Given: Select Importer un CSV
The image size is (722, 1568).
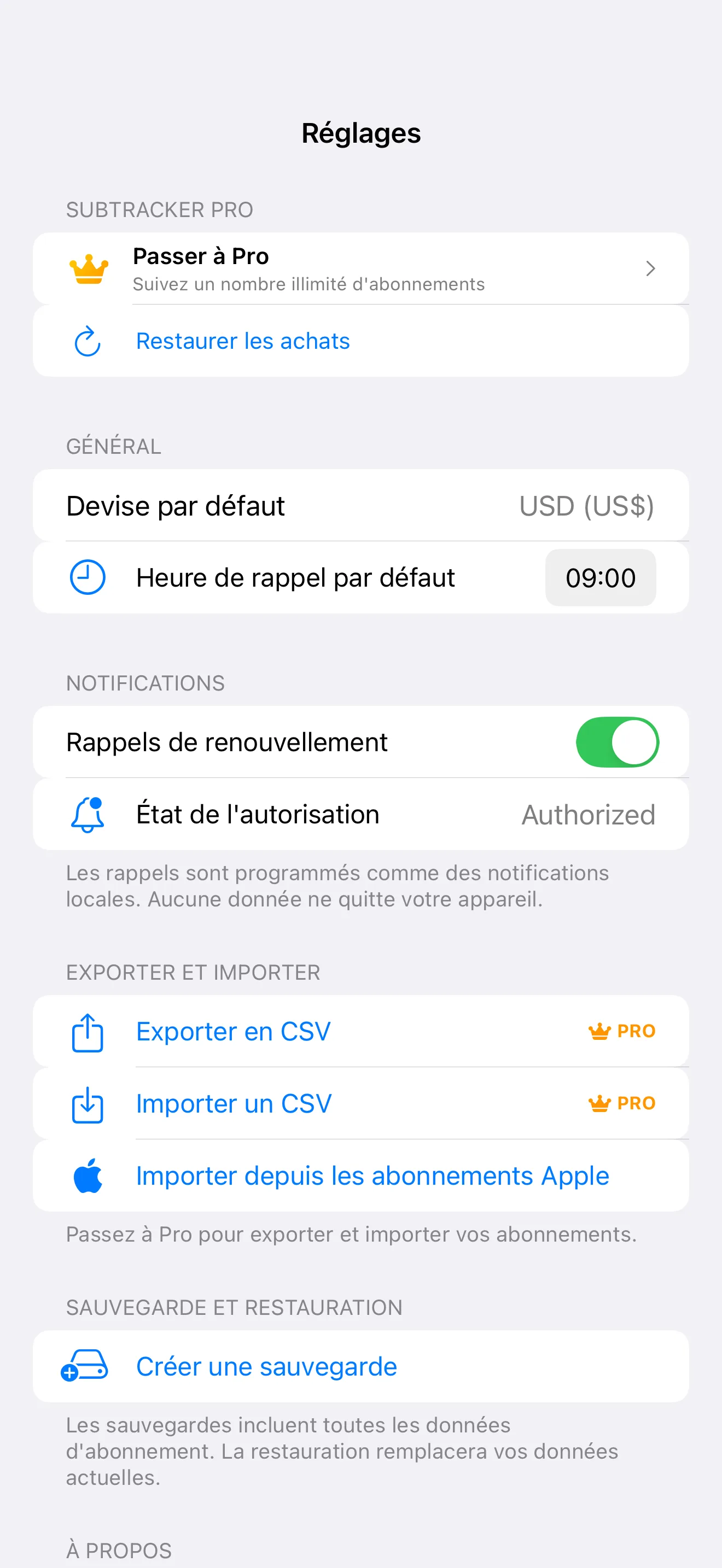Looking at the screenshot, I should point(234,1104).
